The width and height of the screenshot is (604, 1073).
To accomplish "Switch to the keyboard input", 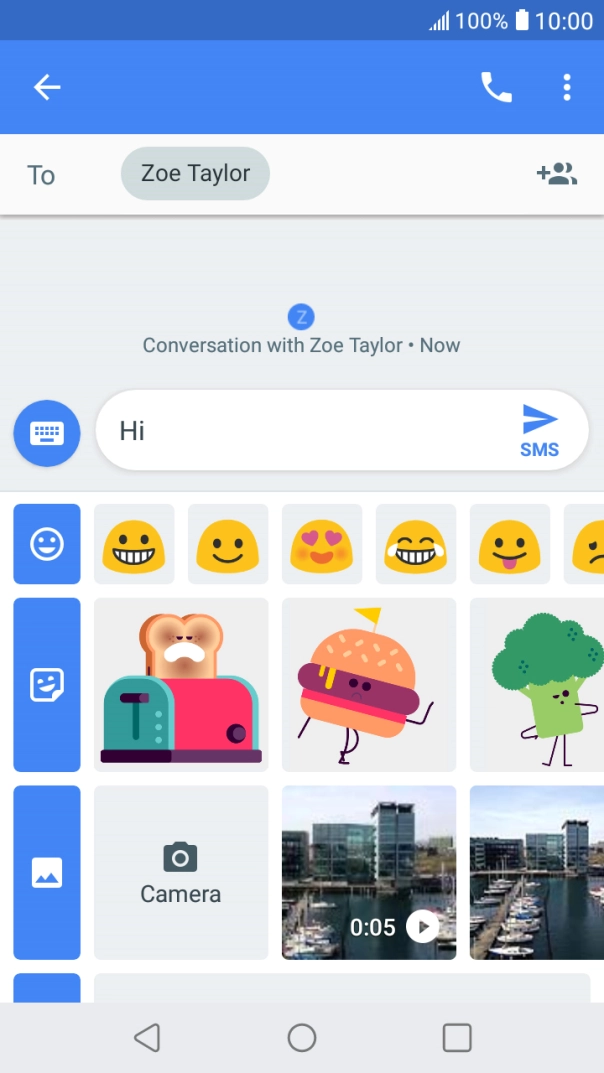I will click(47, 432).
